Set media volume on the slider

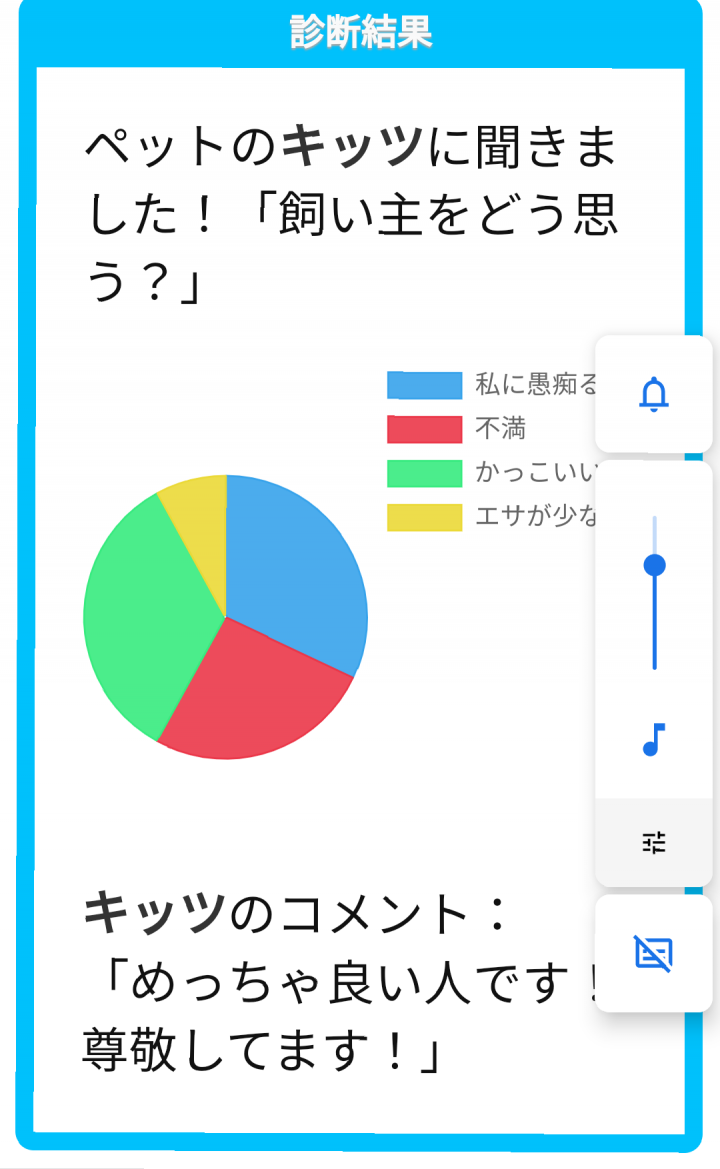click(654, 566)
